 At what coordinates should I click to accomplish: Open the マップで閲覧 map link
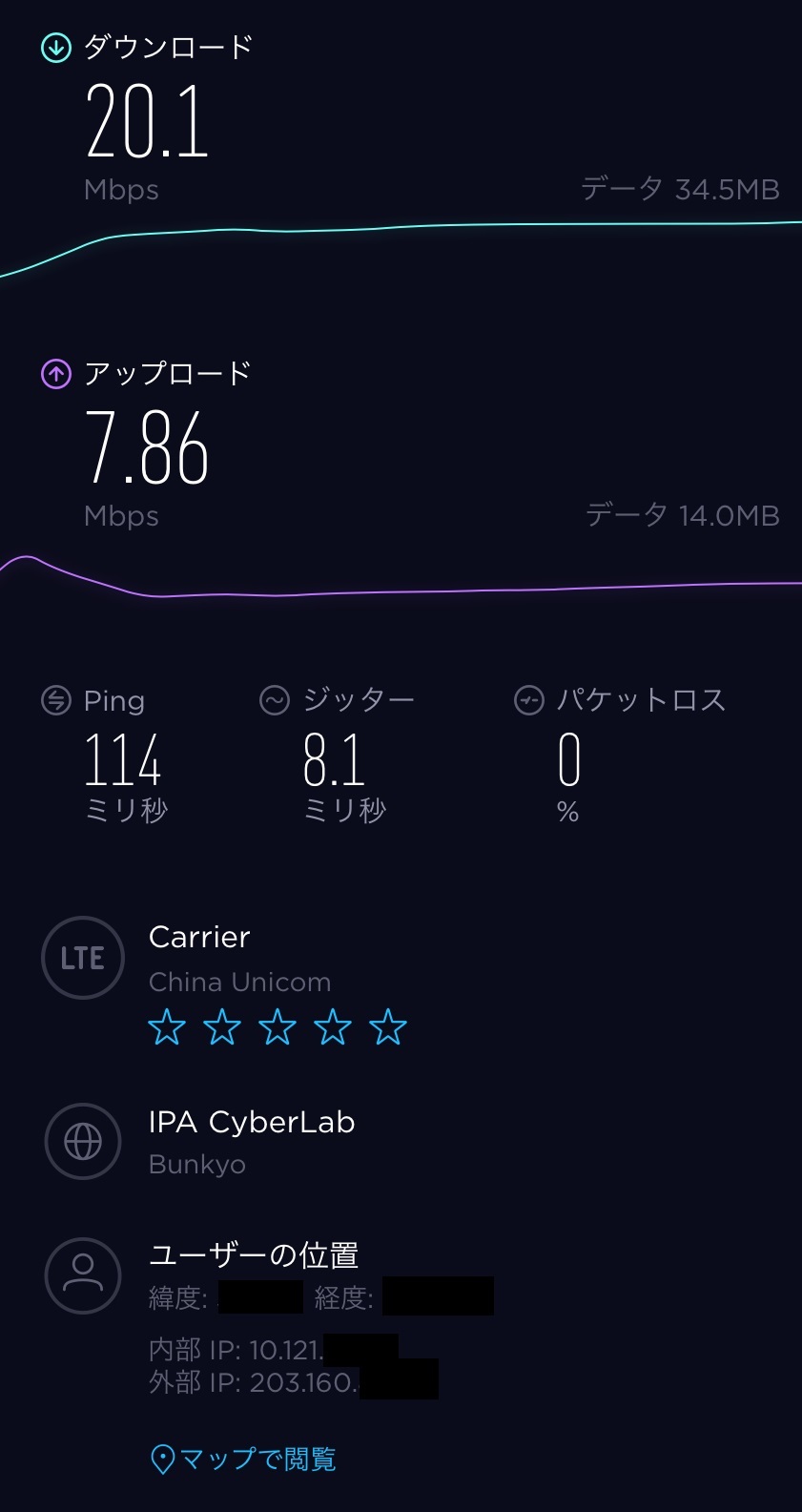coord(244,1459)
